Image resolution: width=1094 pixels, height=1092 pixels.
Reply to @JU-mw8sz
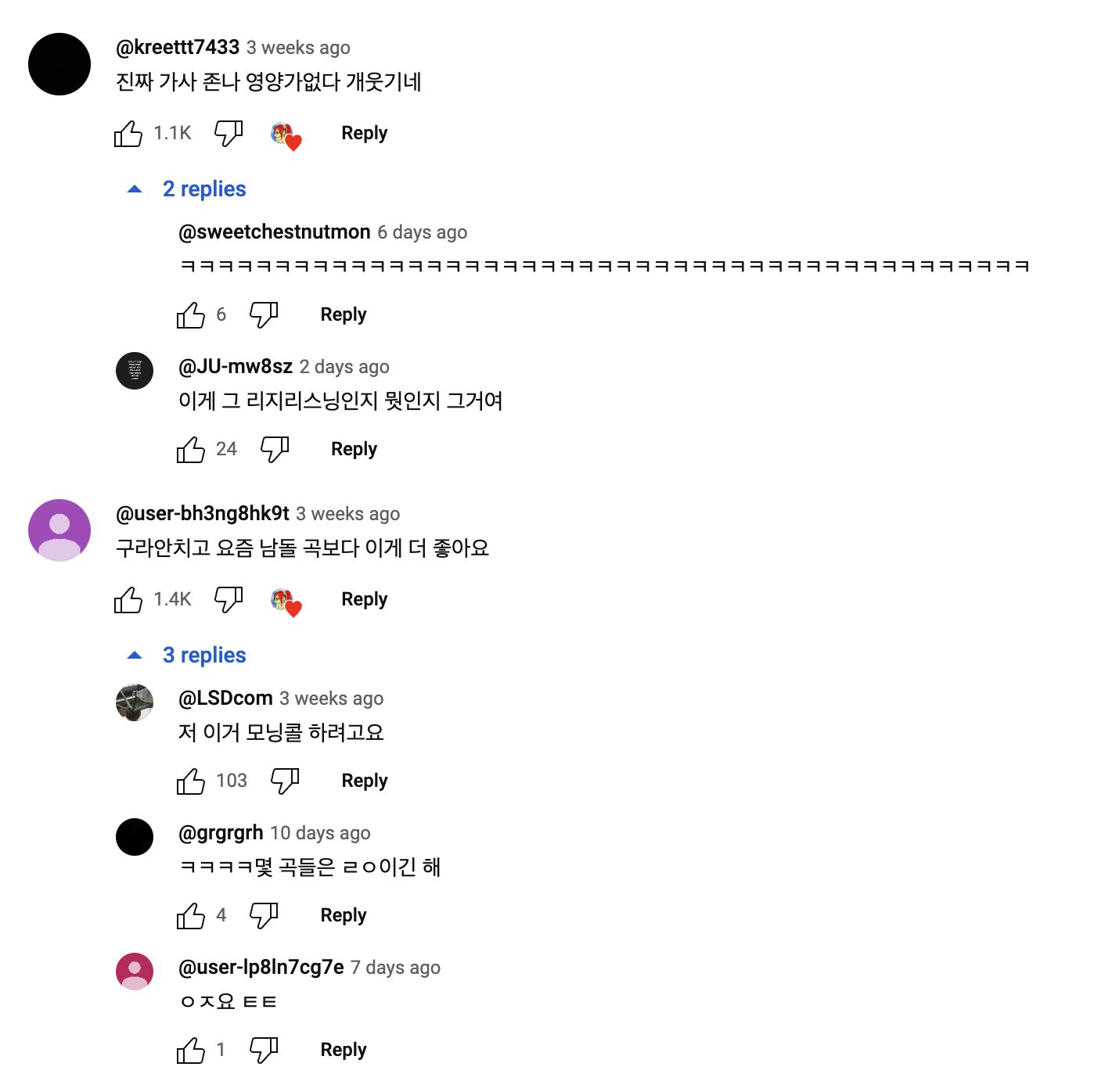click(354, 449)
